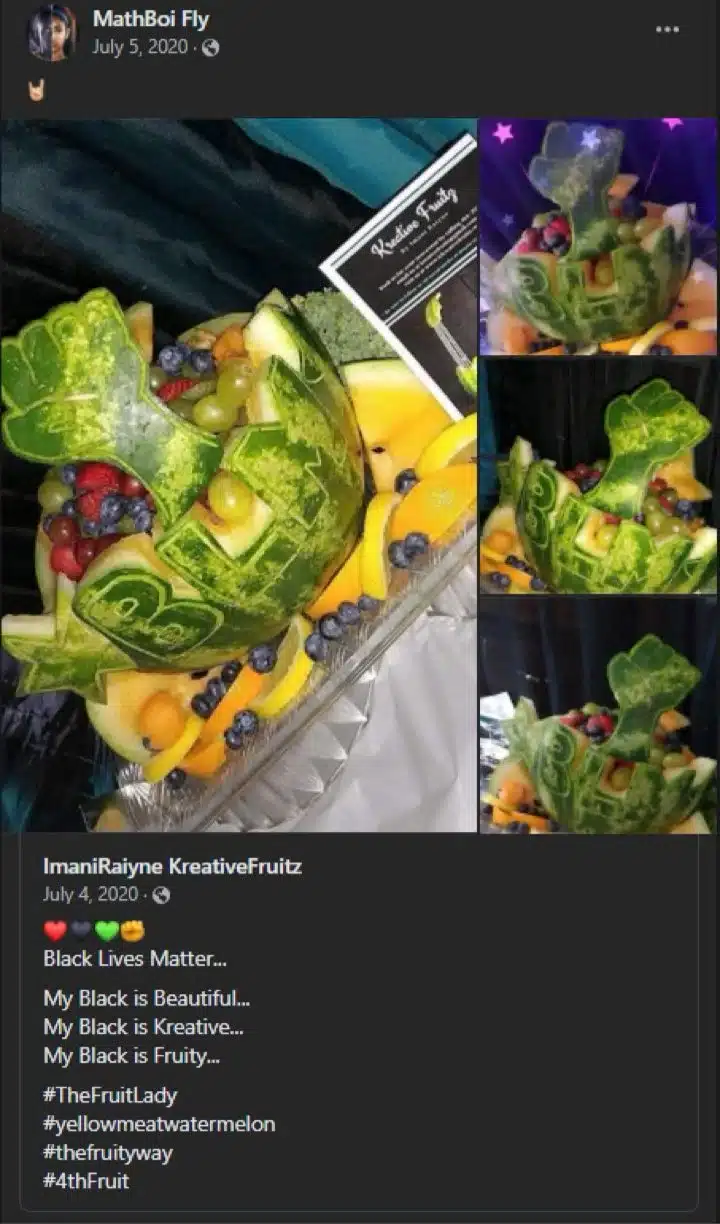Open the bottom photo on the right
The height and width of the screenshot is (1224, 720).
(598, 715)
